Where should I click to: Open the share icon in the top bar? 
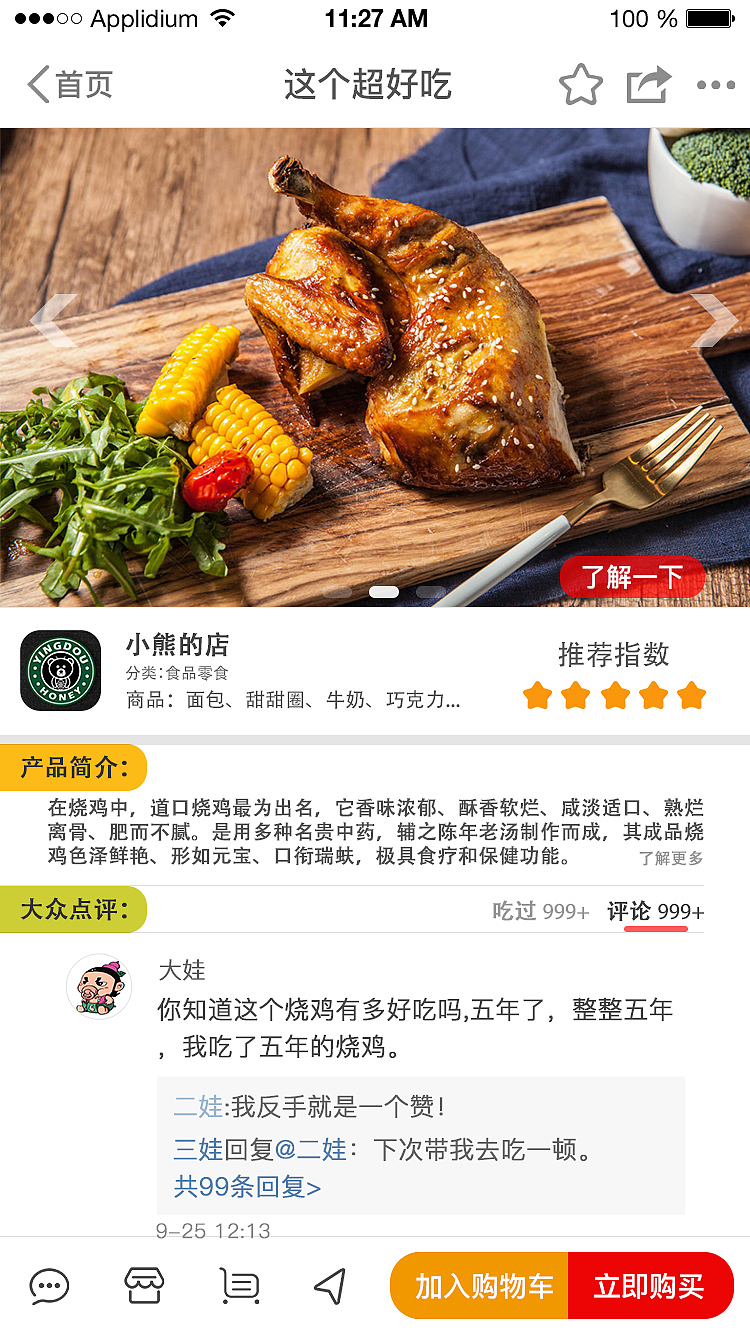tap(647, 85)
